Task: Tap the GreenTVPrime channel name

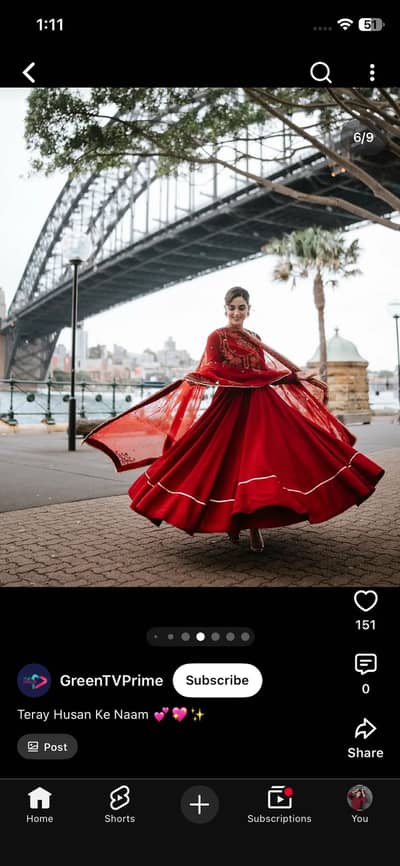Action: (112, 680)
